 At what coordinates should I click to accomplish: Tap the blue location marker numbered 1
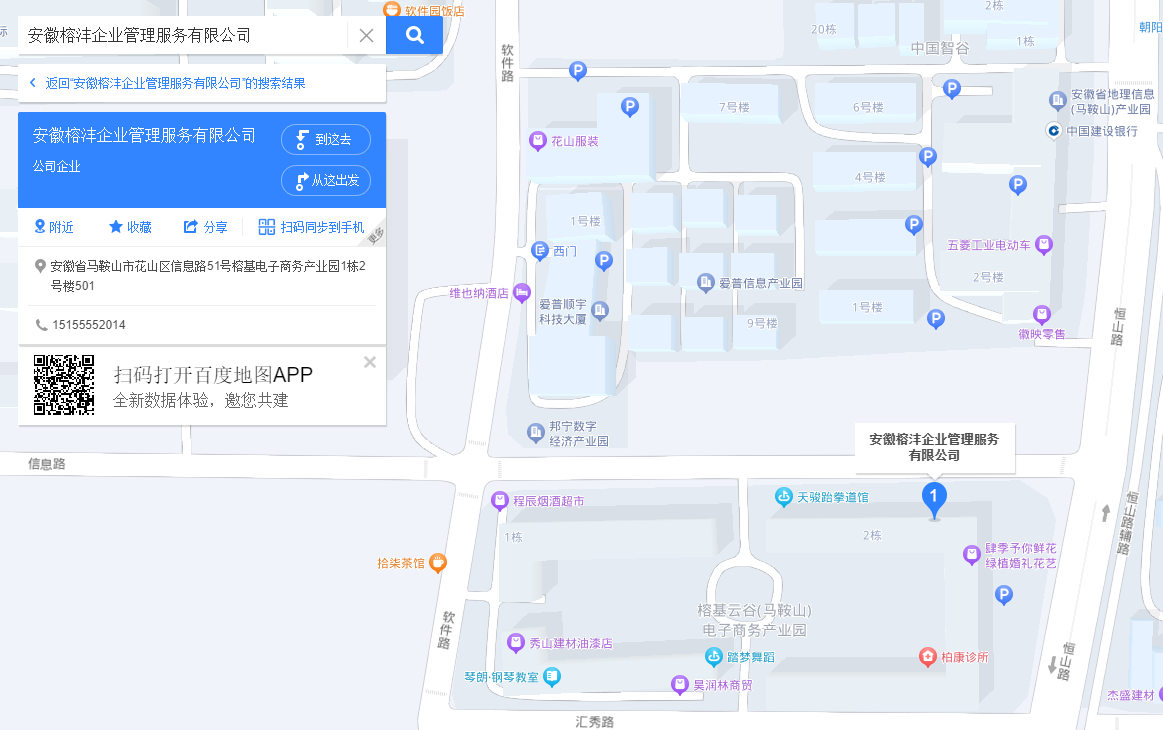[933, 497]
